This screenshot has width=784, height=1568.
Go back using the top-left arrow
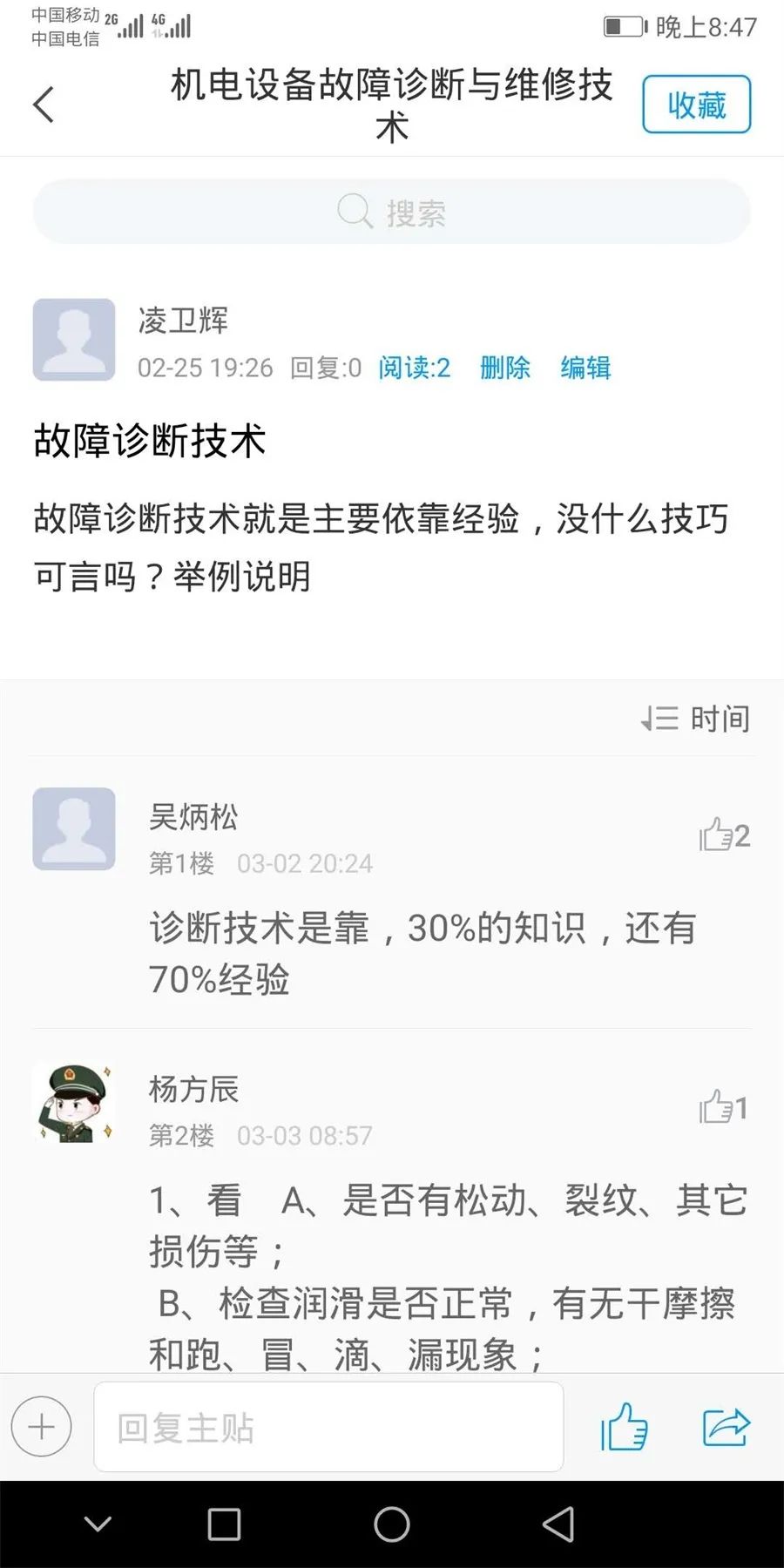point(44,105)
